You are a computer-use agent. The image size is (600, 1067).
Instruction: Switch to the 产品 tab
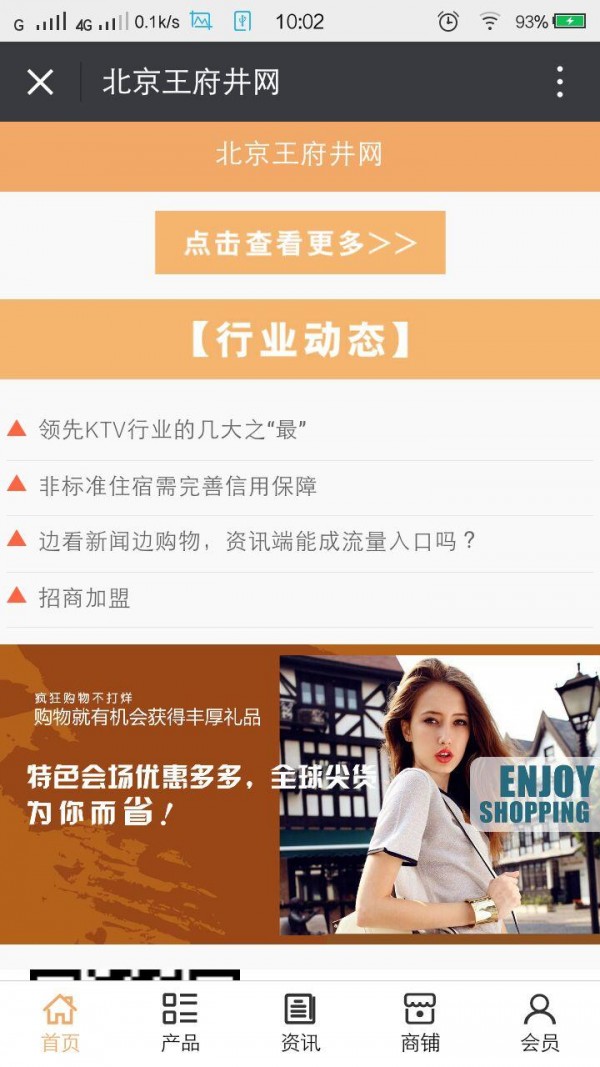(x=180, y=1022)
